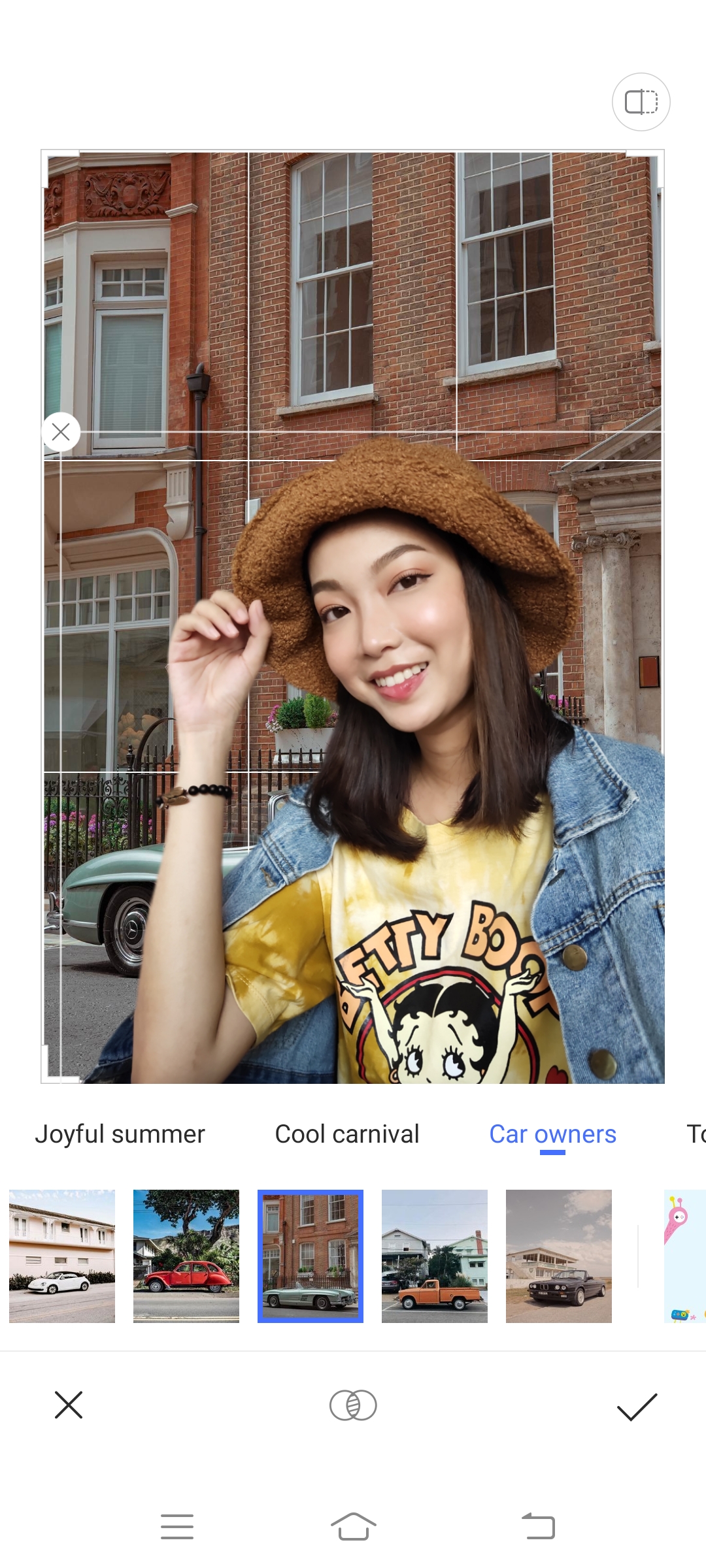Switch to Joyful summer category
The height and width of the screenshot is (1568, 706).
120,1134
